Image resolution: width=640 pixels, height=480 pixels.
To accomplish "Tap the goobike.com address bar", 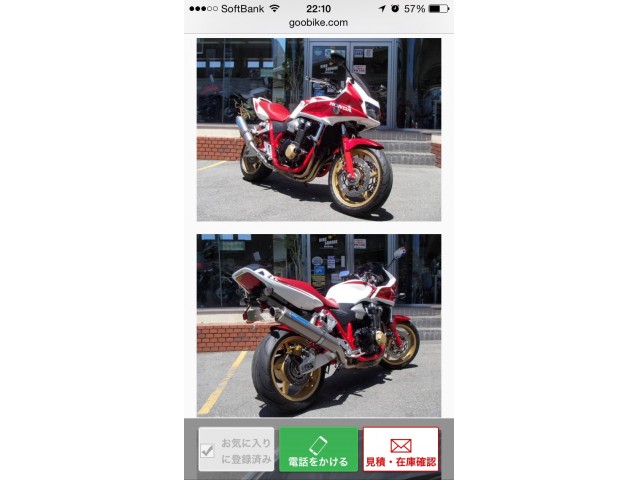I will 318,22.
